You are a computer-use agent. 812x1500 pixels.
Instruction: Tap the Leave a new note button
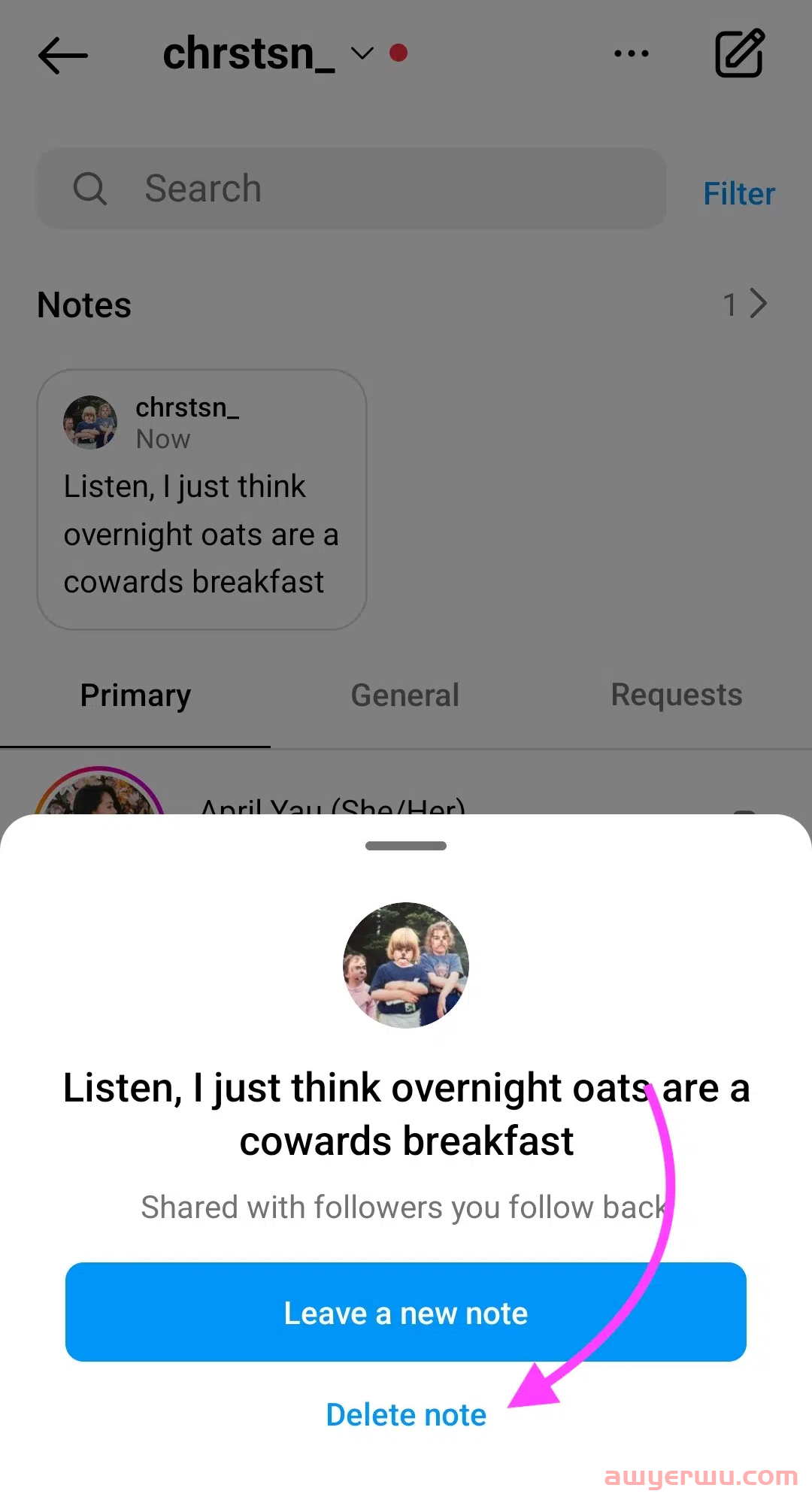coord(406,1312)
